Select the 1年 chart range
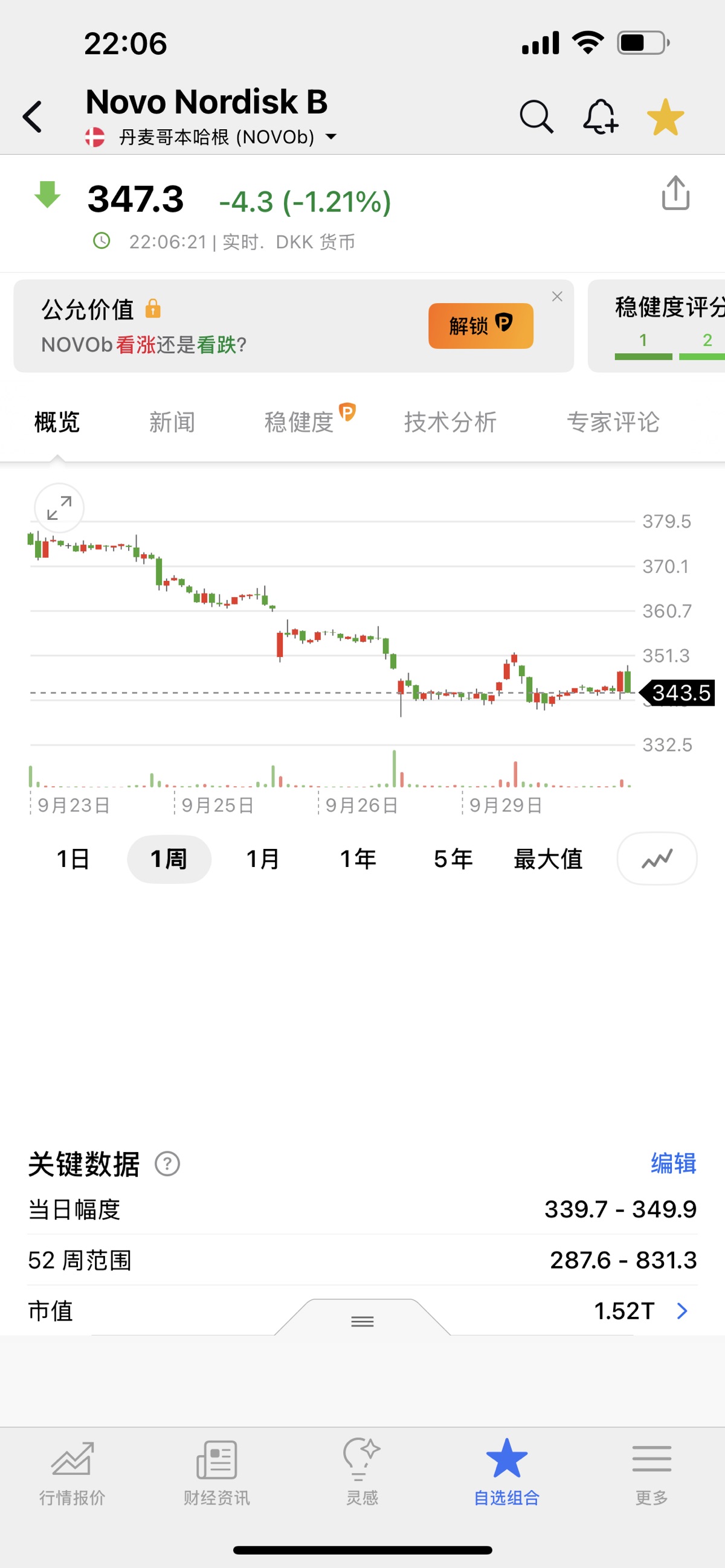Screen dimensions: 725x1568 coord(358,859)
